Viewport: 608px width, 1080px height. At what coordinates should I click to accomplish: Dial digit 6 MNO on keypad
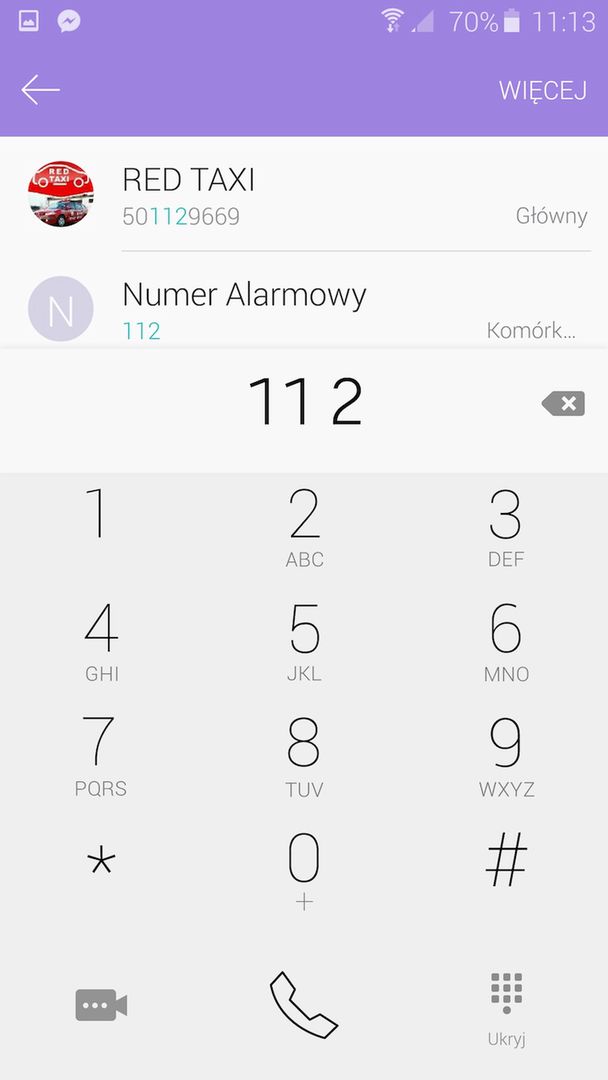pos(506,642)
